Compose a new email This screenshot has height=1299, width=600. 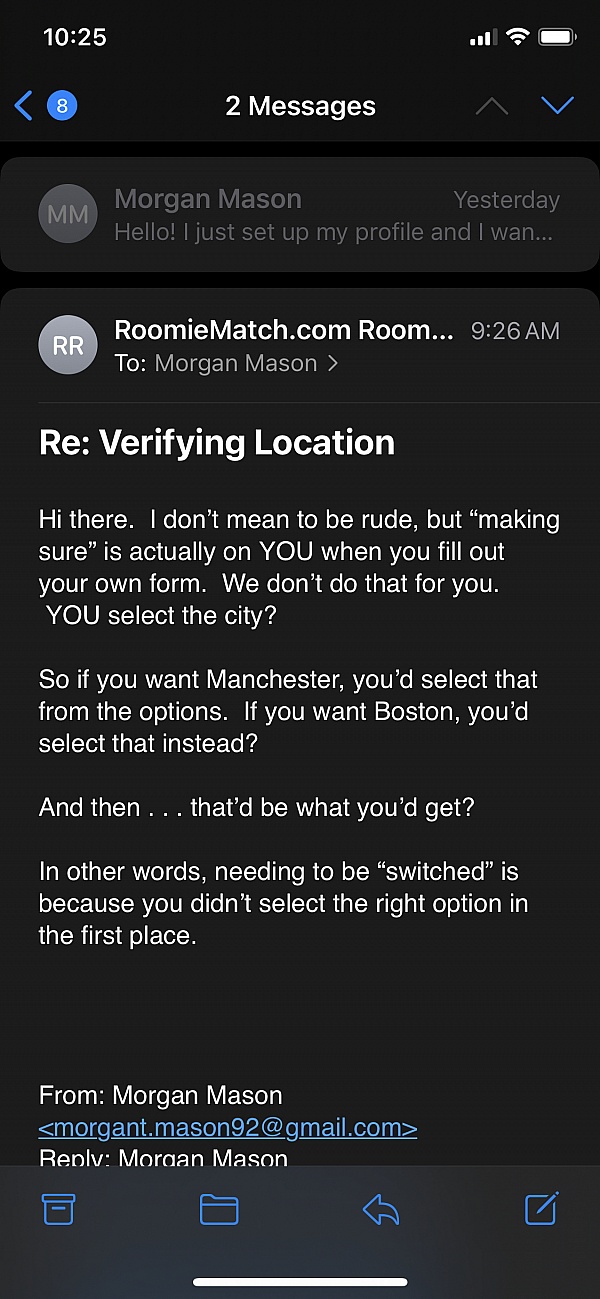541,1209
